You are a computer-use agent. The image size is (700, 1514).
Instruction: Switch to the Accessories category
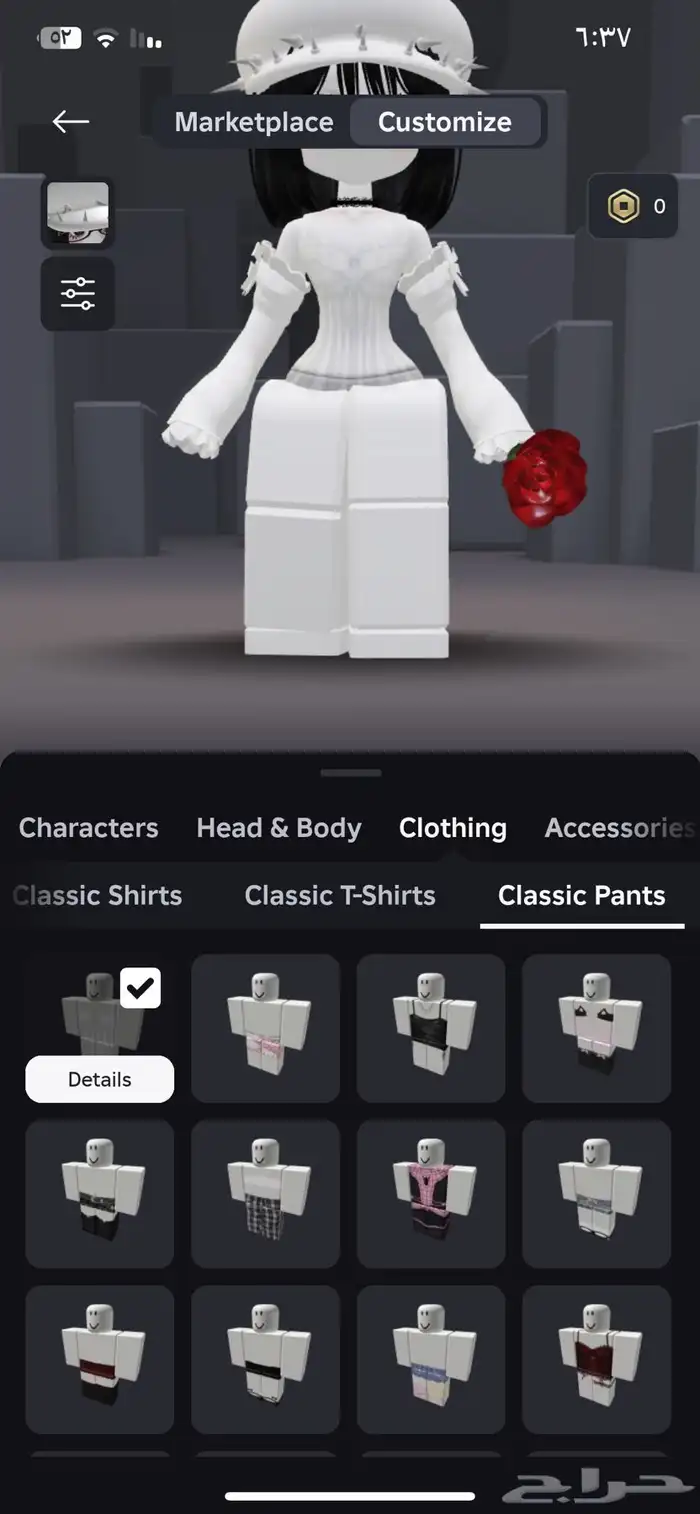618,828
